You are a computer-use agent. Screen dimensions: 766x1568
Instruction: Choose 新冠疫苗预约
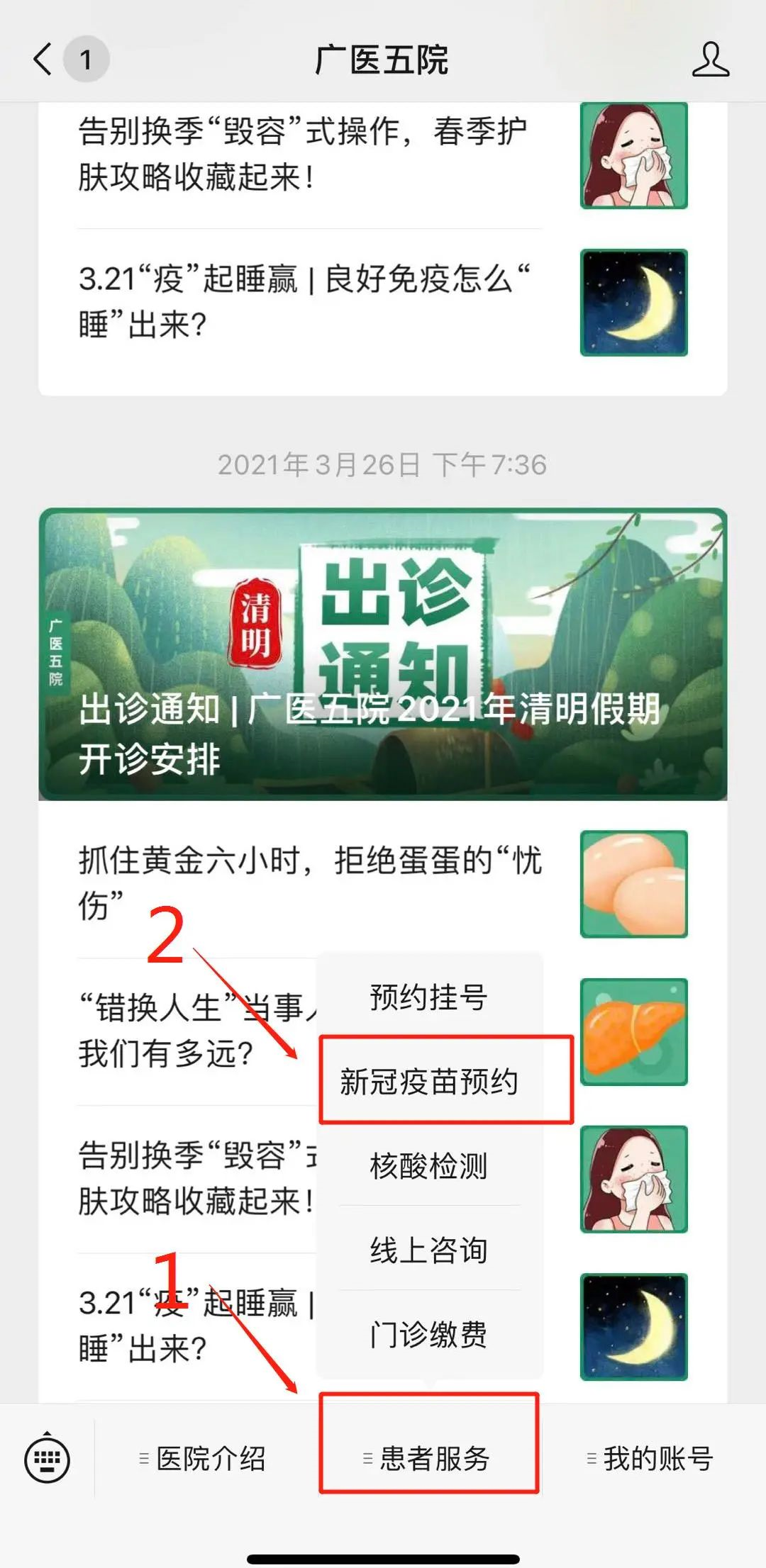428,1082
